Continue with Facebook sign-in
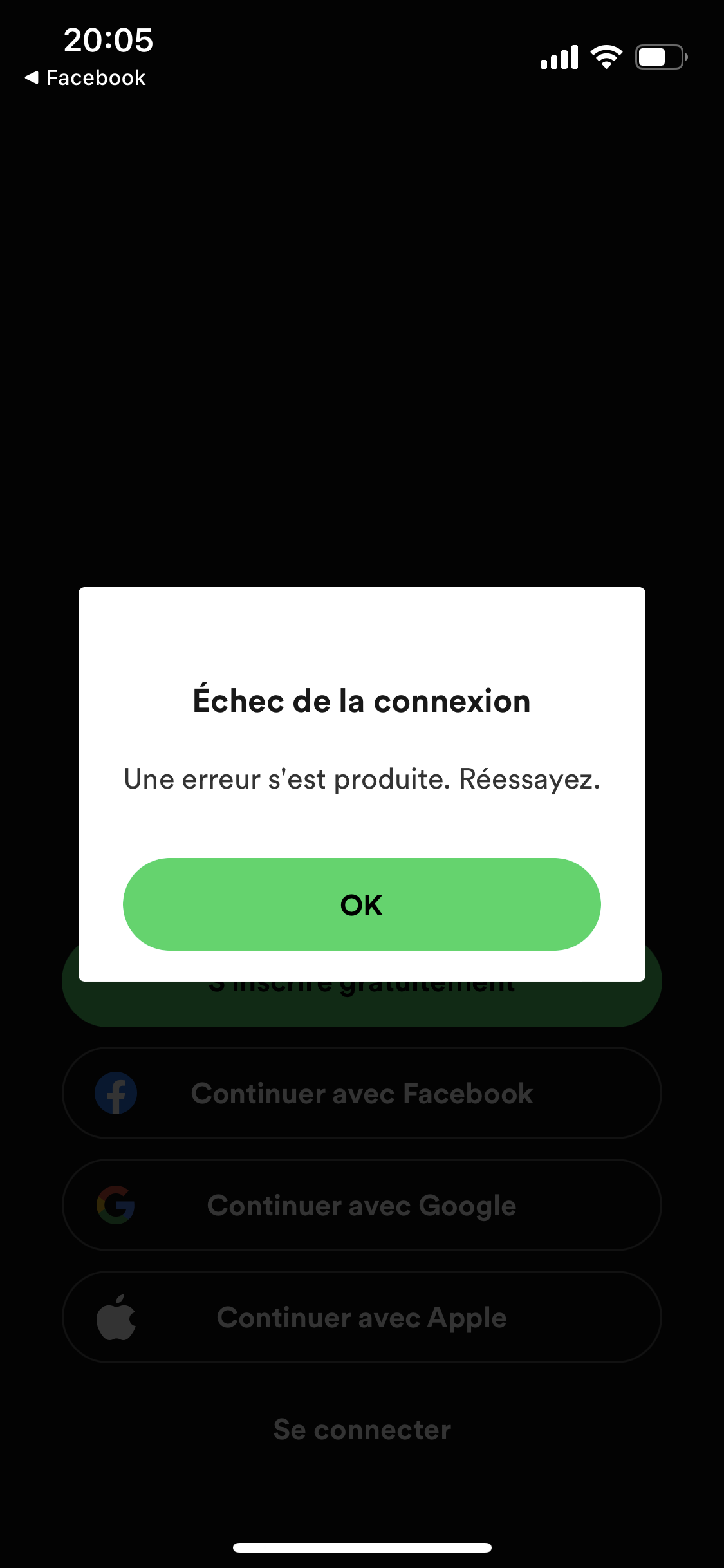The width and height of the screenshot is (724, 1568). click(362, 1093)
